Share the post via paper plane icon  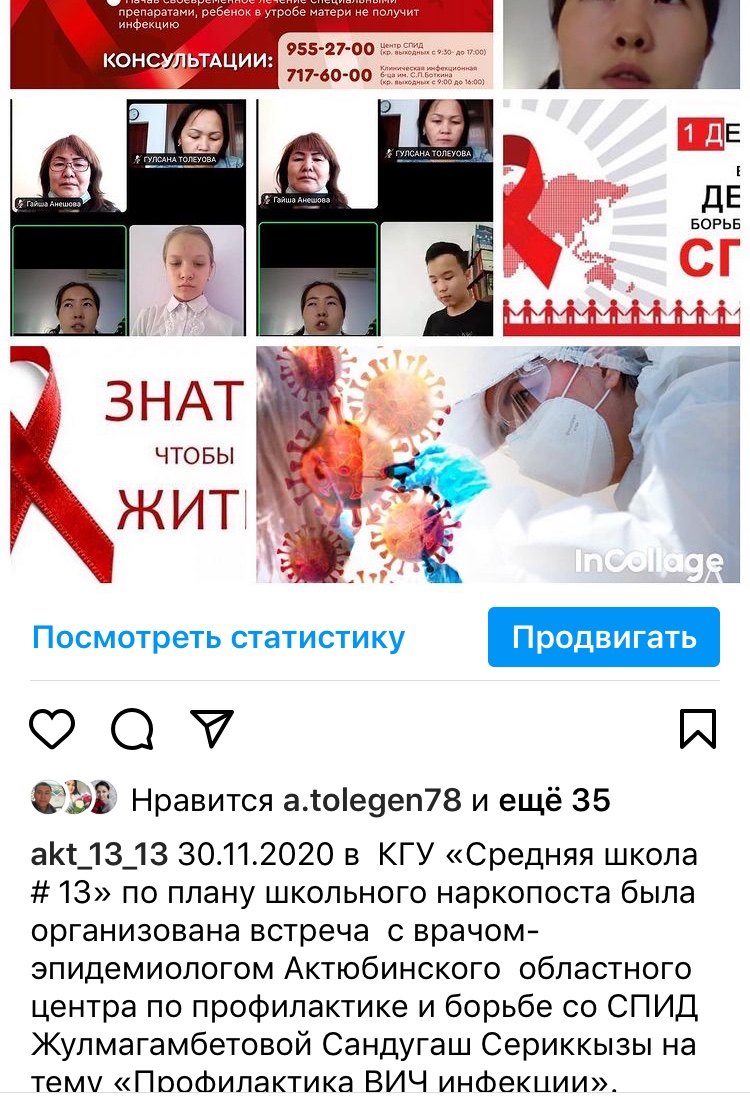(x=211, y=728)
